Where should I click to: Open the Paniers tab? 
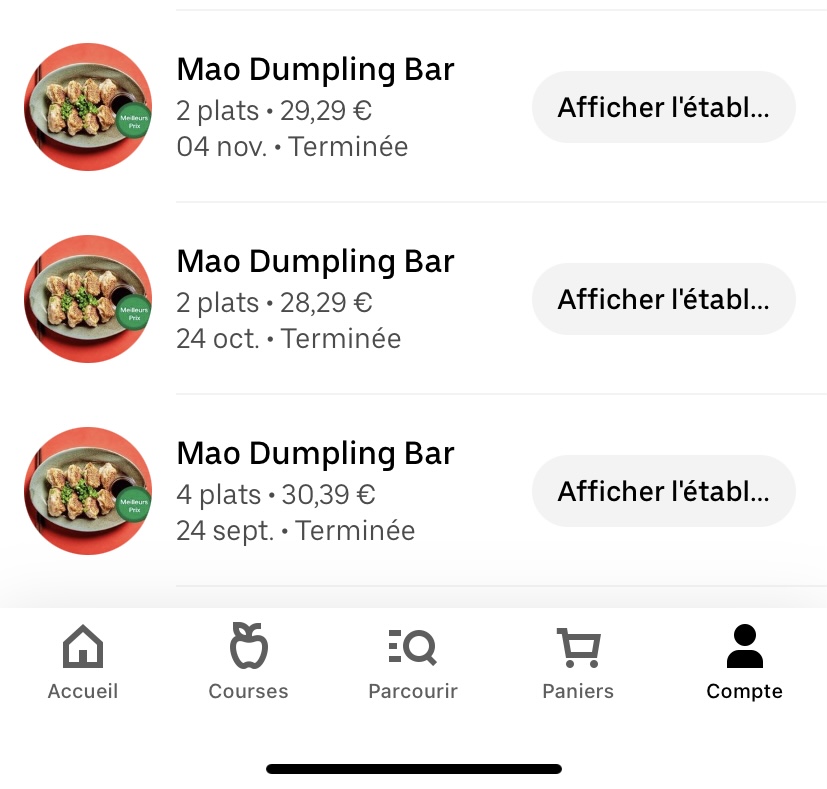click(578, 662)
